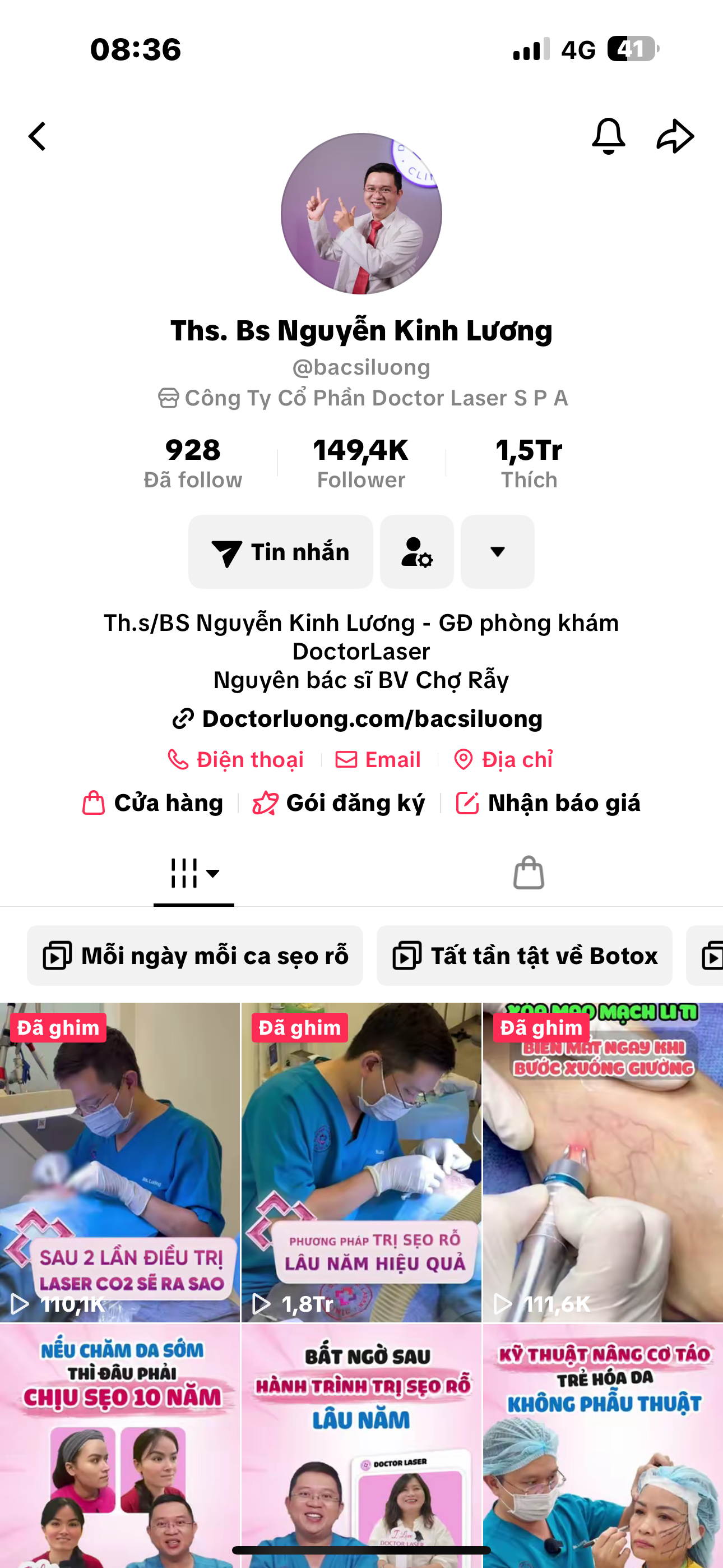The height and width of the screenshot is (1568, 723).
Task: Tap Nhận báo giá
Action: (x=548, y=804)
